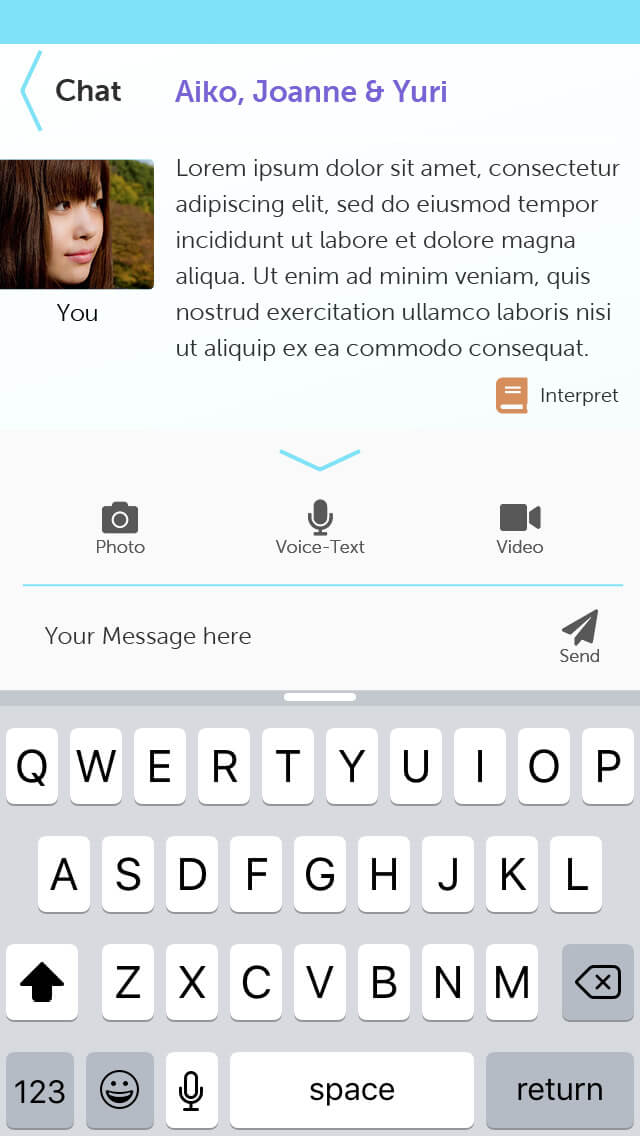The image size is (640, 1136).
Task: Tap Interpret under the message
Action: coord(557,395)
